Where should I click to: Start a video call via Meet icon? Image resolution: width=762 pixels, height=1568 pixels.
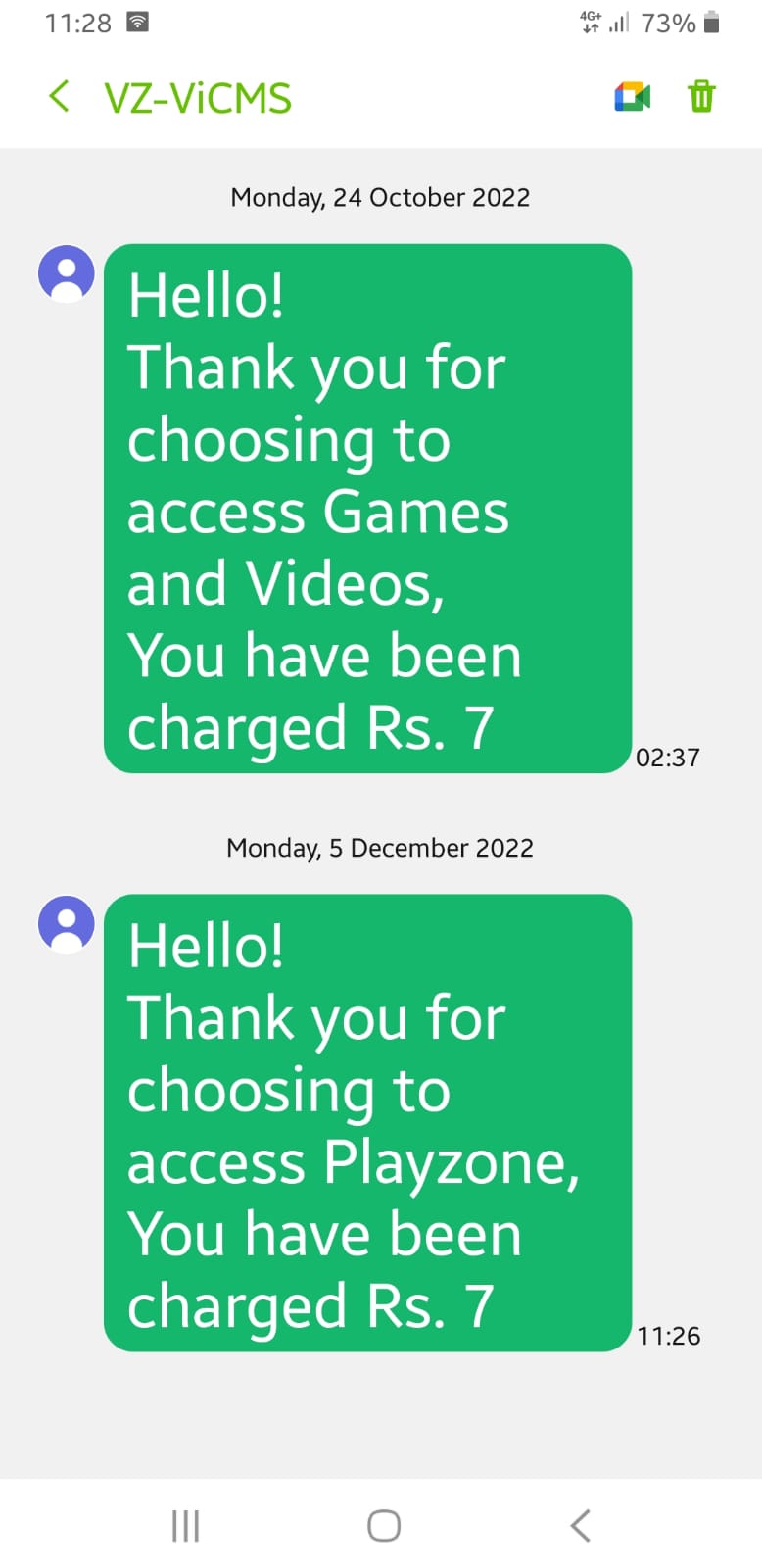coord(632,97)
